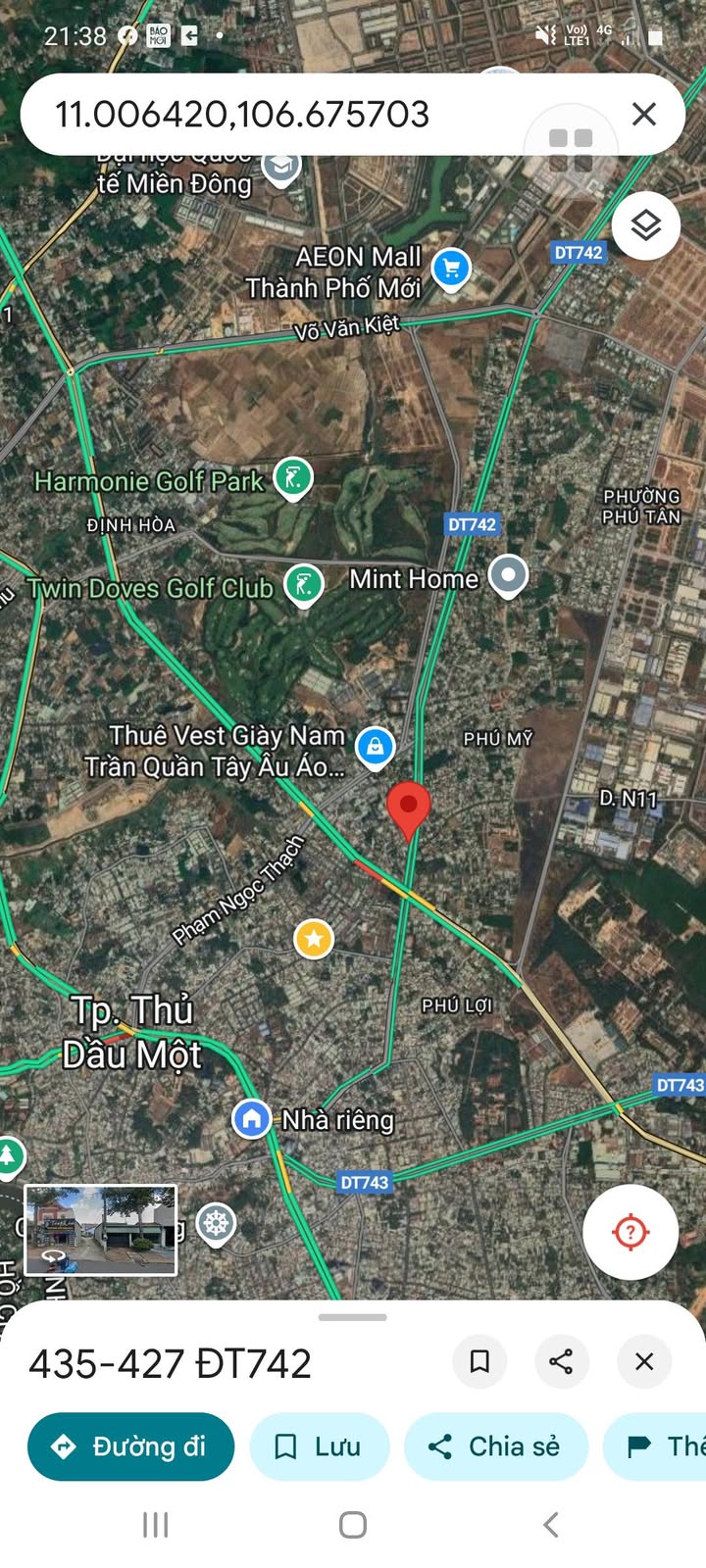Image resolution: width=706 pixels, height=1568 pixels.
Task: Get directions with Đường đi button
Action: 130,1446
